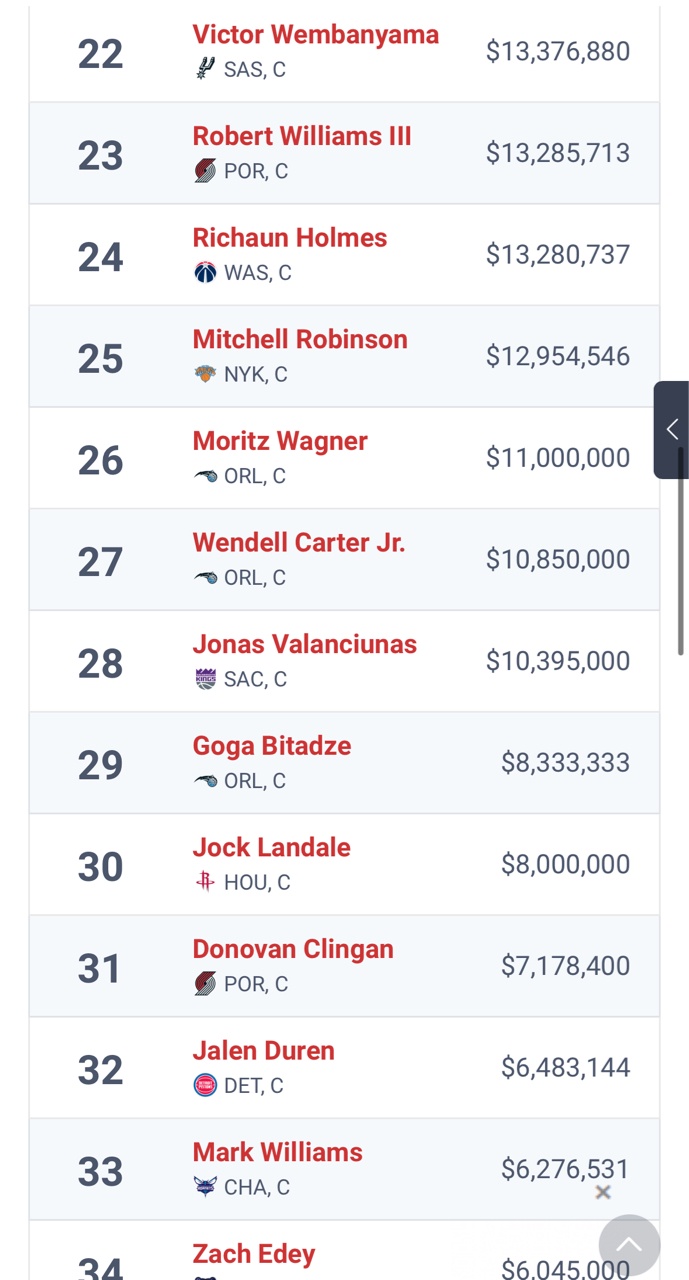This screenshot has width=689, height=1280.
Task: Open Mitchell Robinson's player link
Action: [300, 340]
